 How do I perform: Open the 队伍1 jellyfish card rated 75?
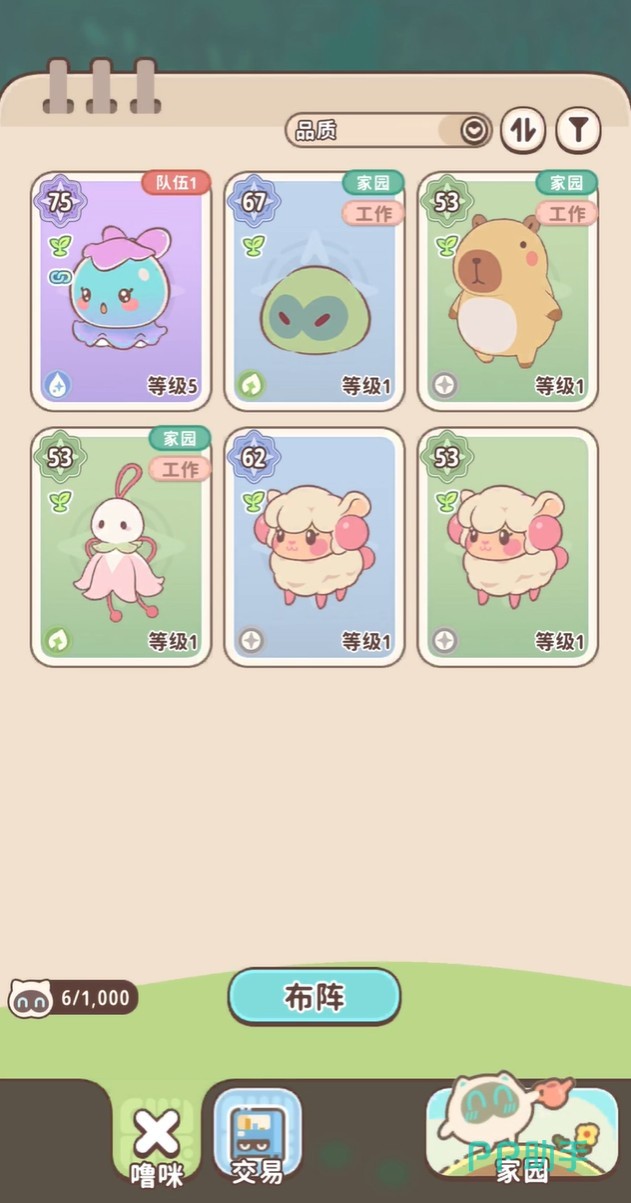[121, 291]
